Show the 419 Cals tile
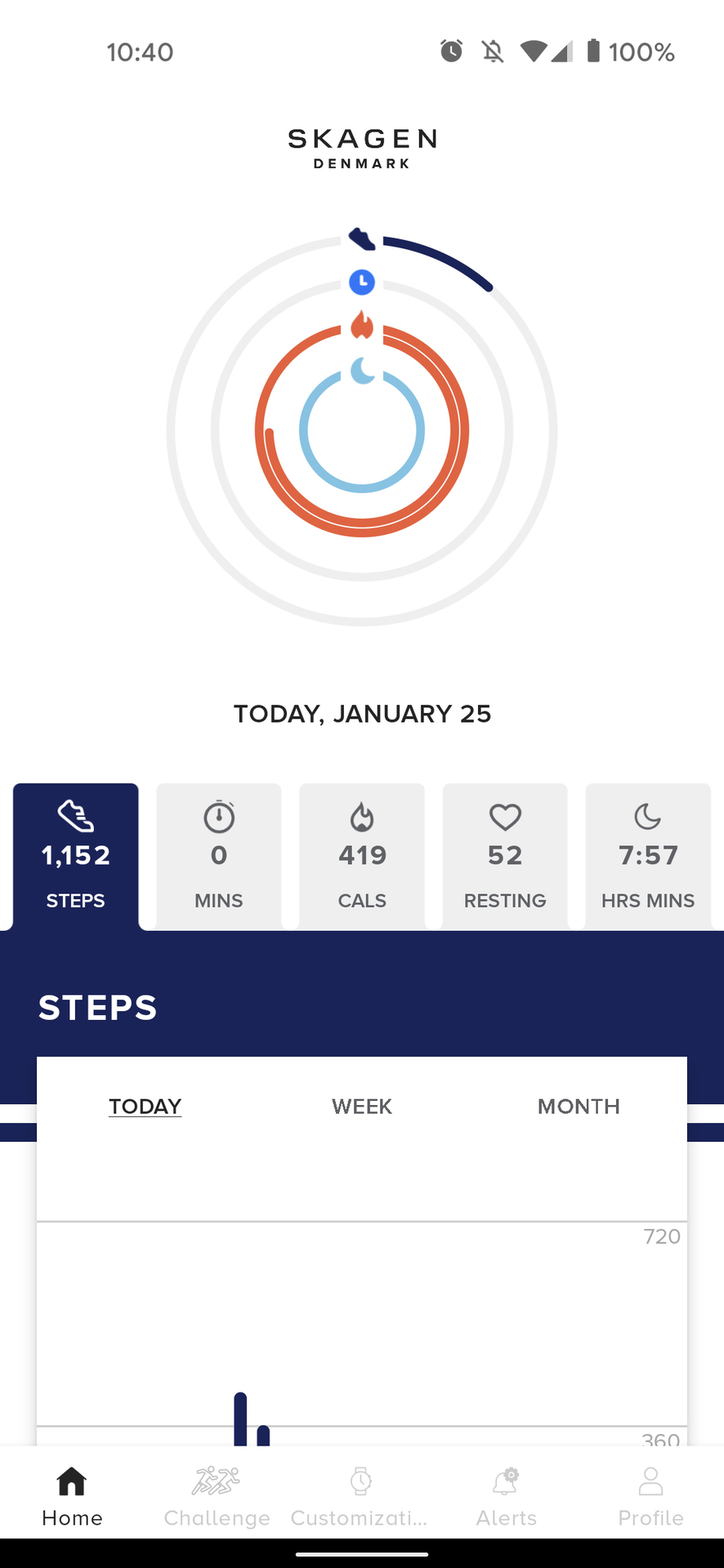724x1568 pixels. tap(362, 856)
